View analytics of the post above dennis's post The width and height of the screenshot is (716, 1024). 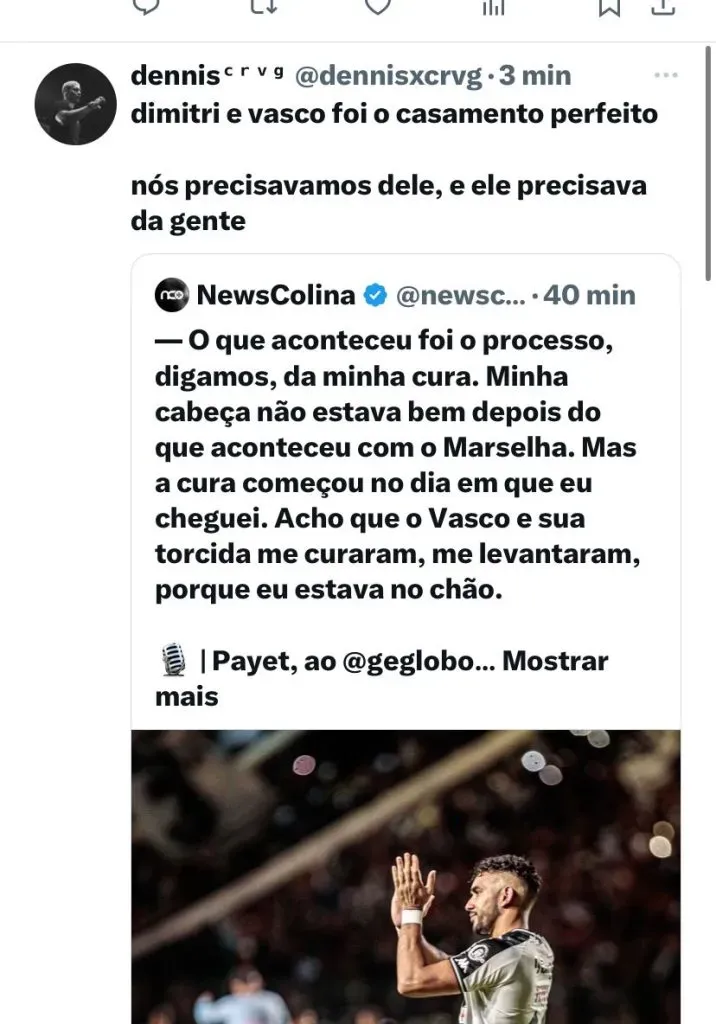point(493,6)
